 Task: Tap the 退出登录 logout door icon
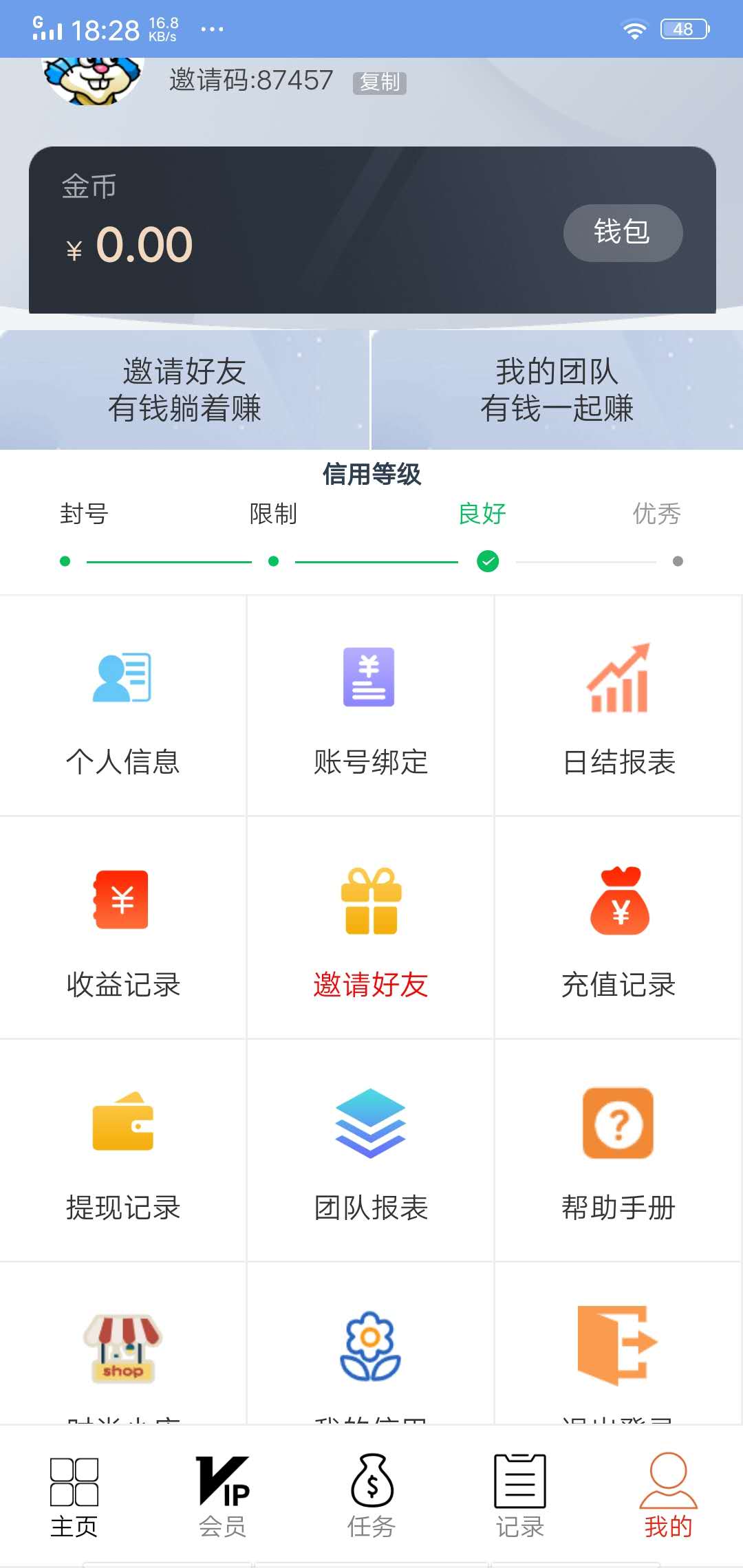tap(618, 1348)
